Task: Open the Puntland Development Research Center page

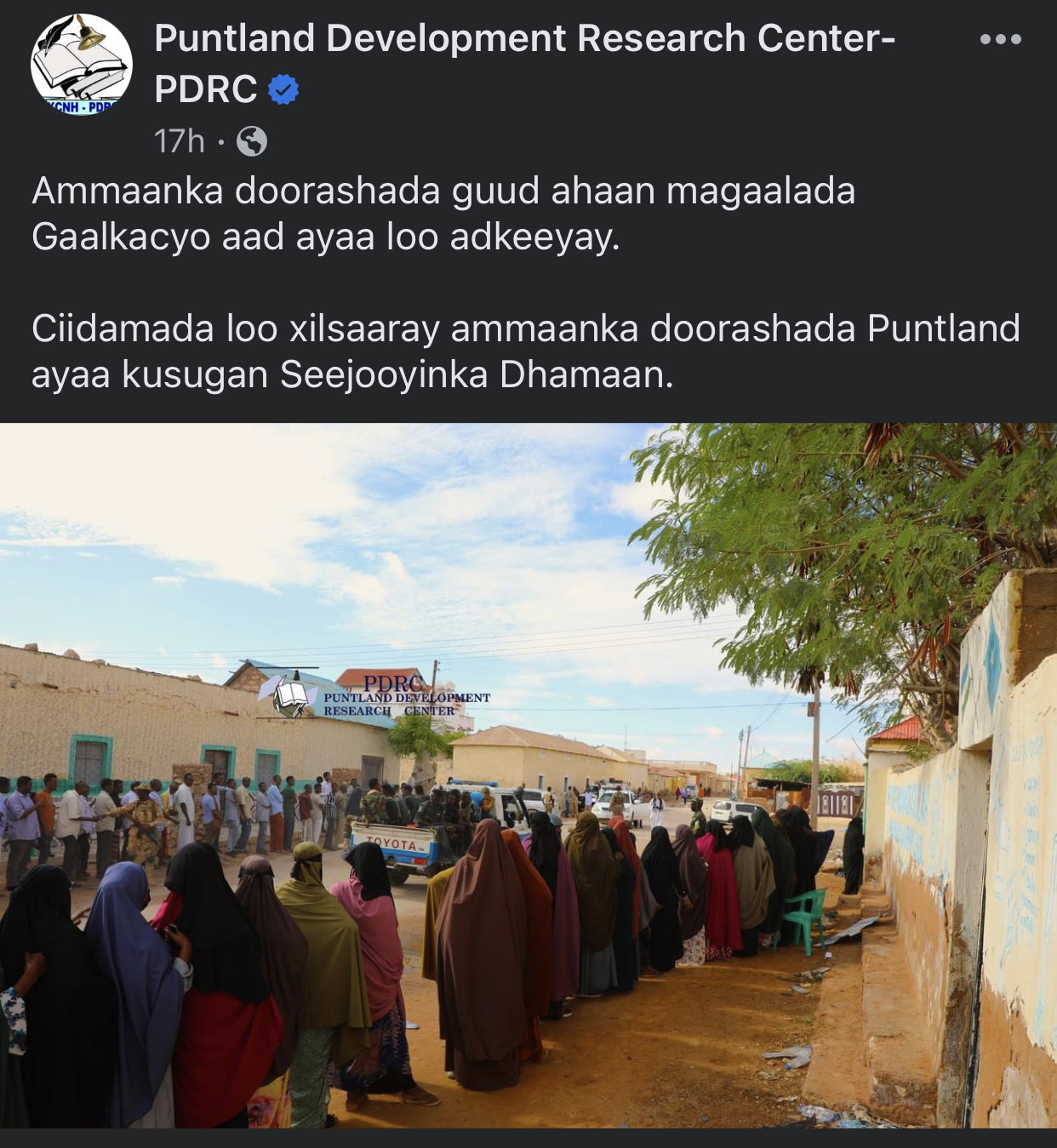Action: pos(523,40)
